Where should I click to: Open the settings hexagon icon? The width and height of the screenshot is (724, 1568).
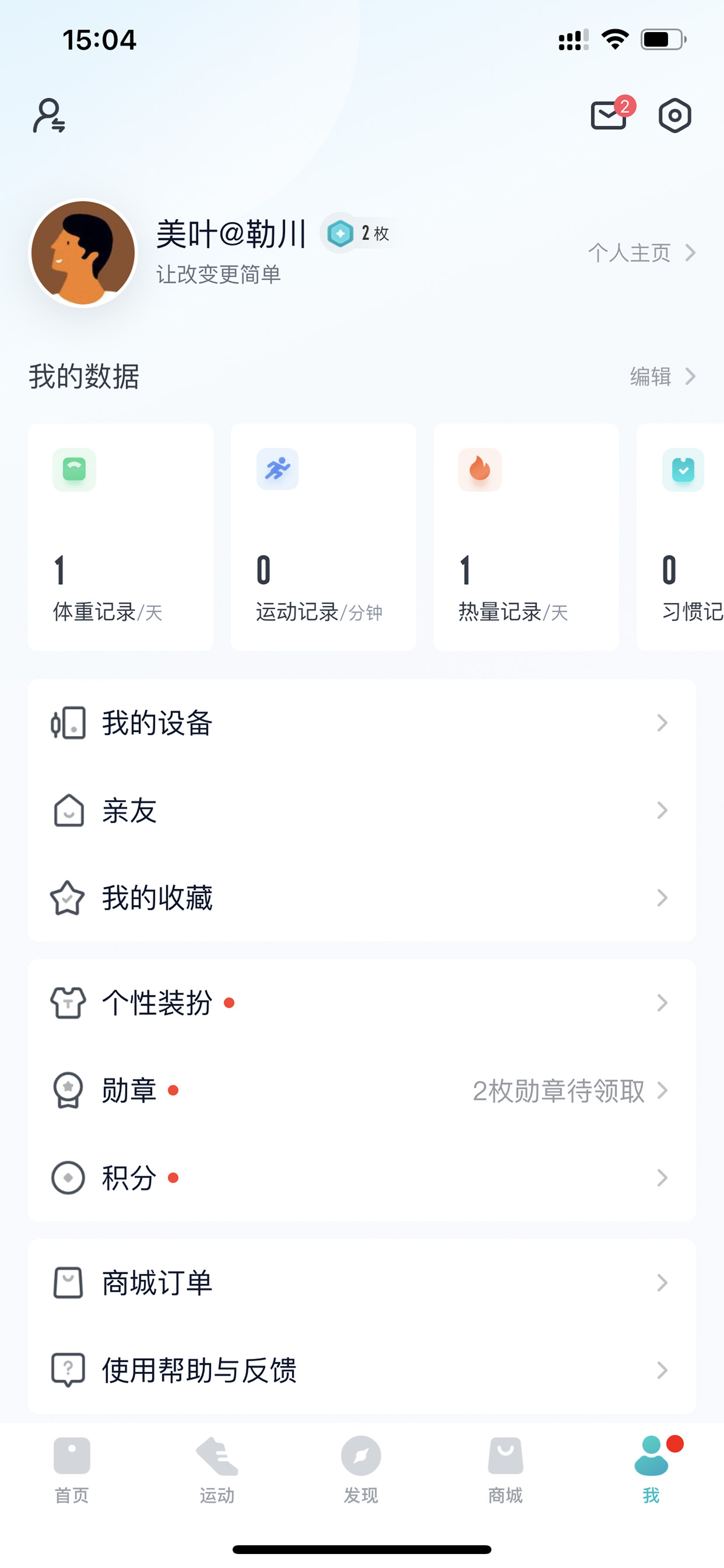point(675,115)
